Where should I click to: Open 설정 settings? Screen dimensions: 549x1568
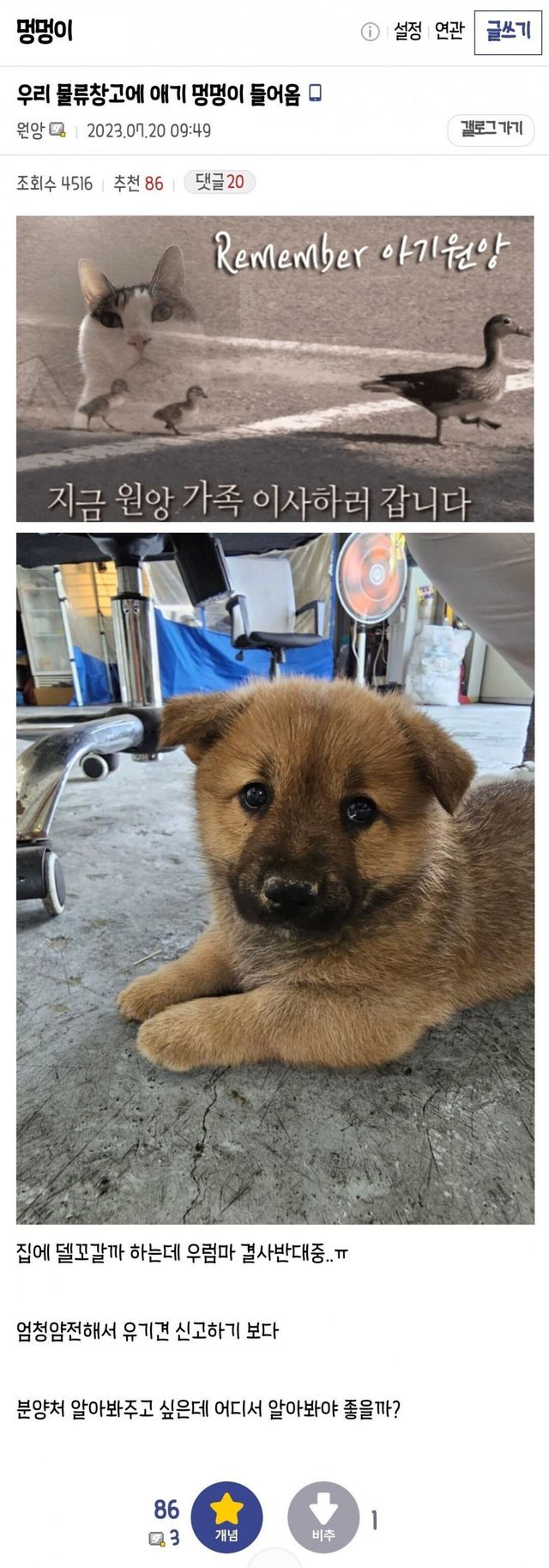click(x=407, y=32)
